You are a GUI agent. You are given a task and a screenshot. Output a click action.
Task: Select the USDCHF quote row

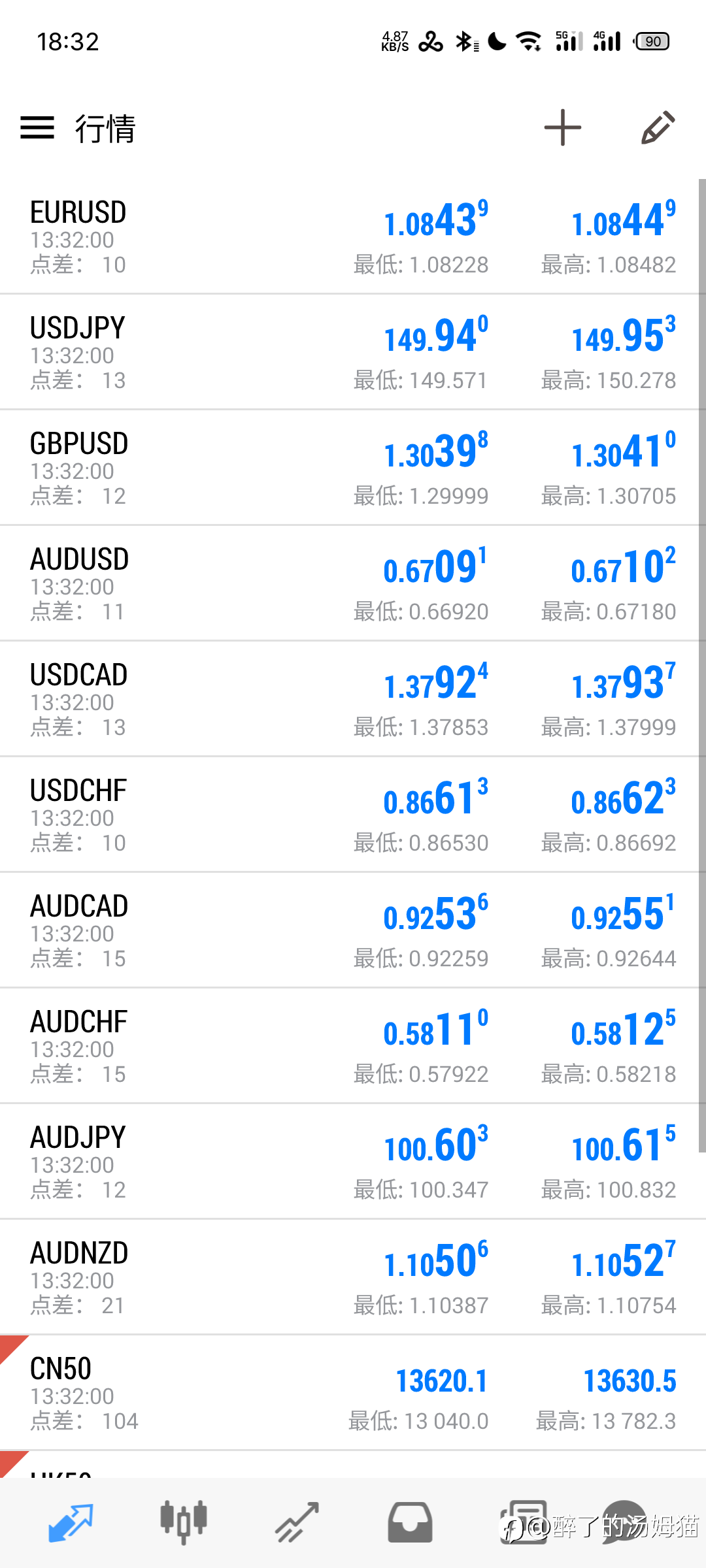click(353, 815)
